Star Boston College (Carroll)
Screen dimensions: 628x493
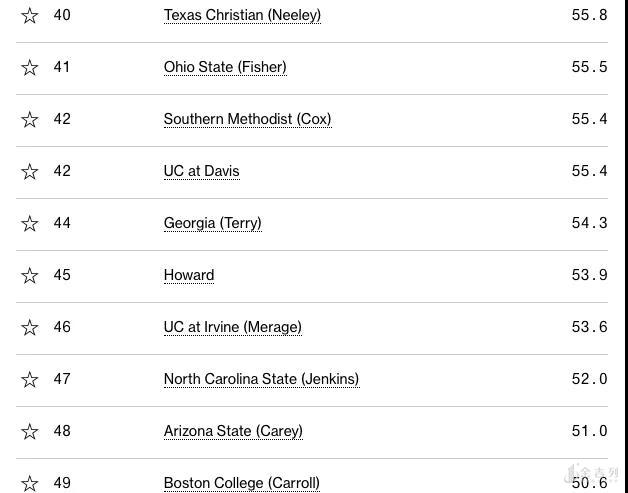pos(30,483)
